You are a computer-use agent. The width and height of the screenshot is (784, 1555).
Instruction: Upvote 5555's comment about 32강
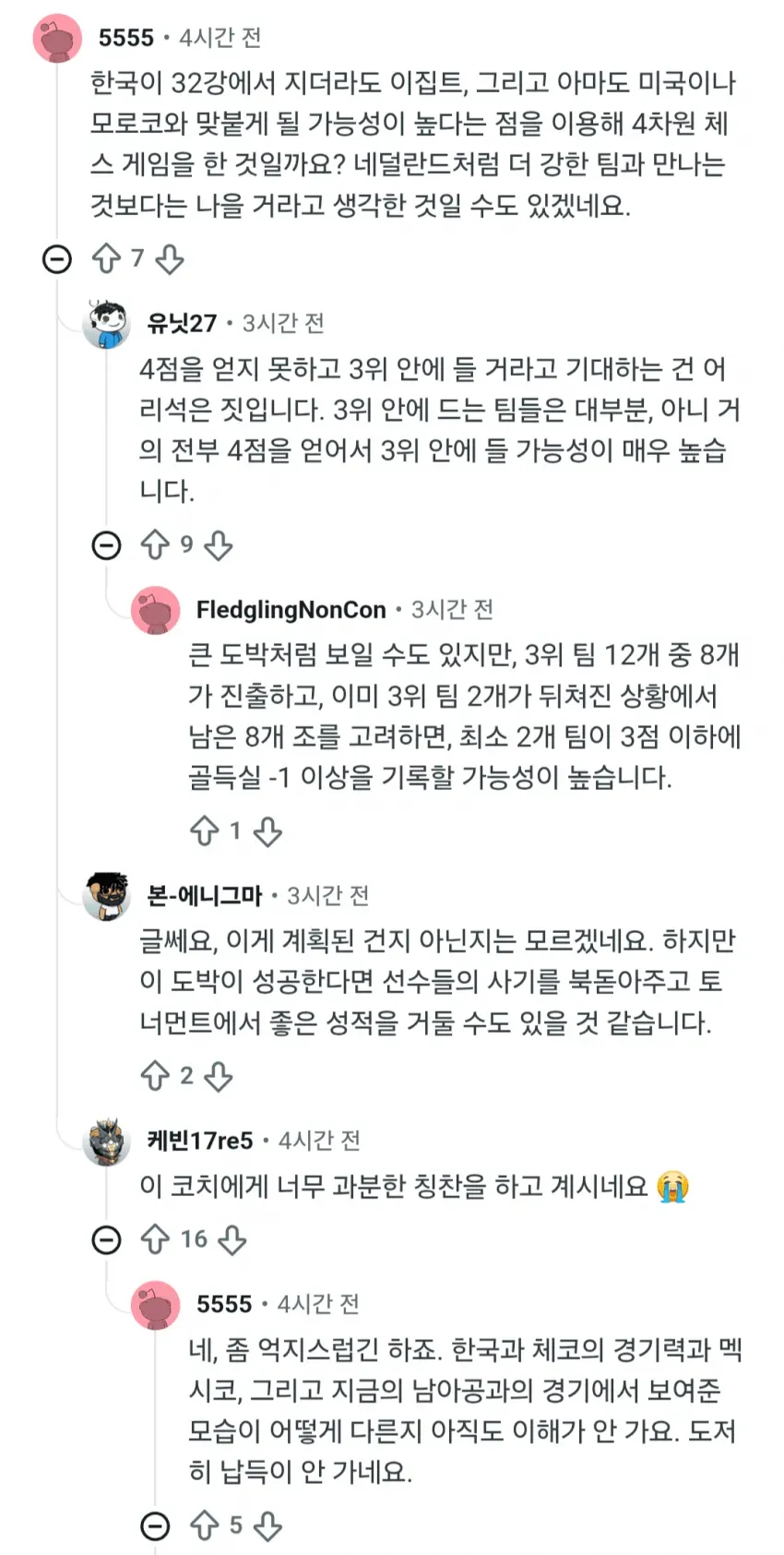pos(107,259)
